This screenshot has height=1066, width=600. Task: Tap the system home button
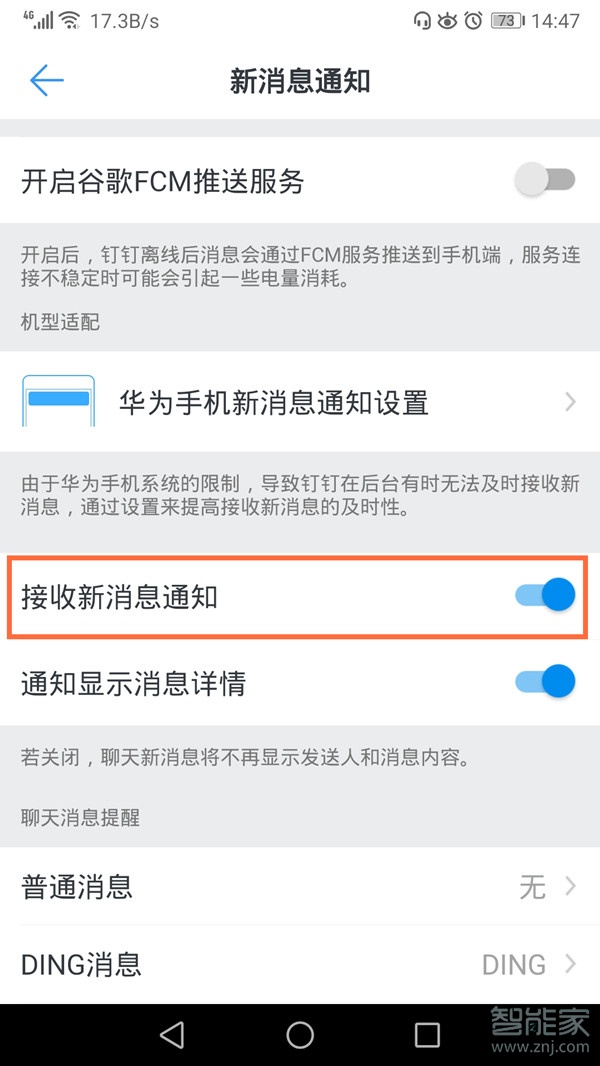pyautogui.click(x=300, y=1035)
